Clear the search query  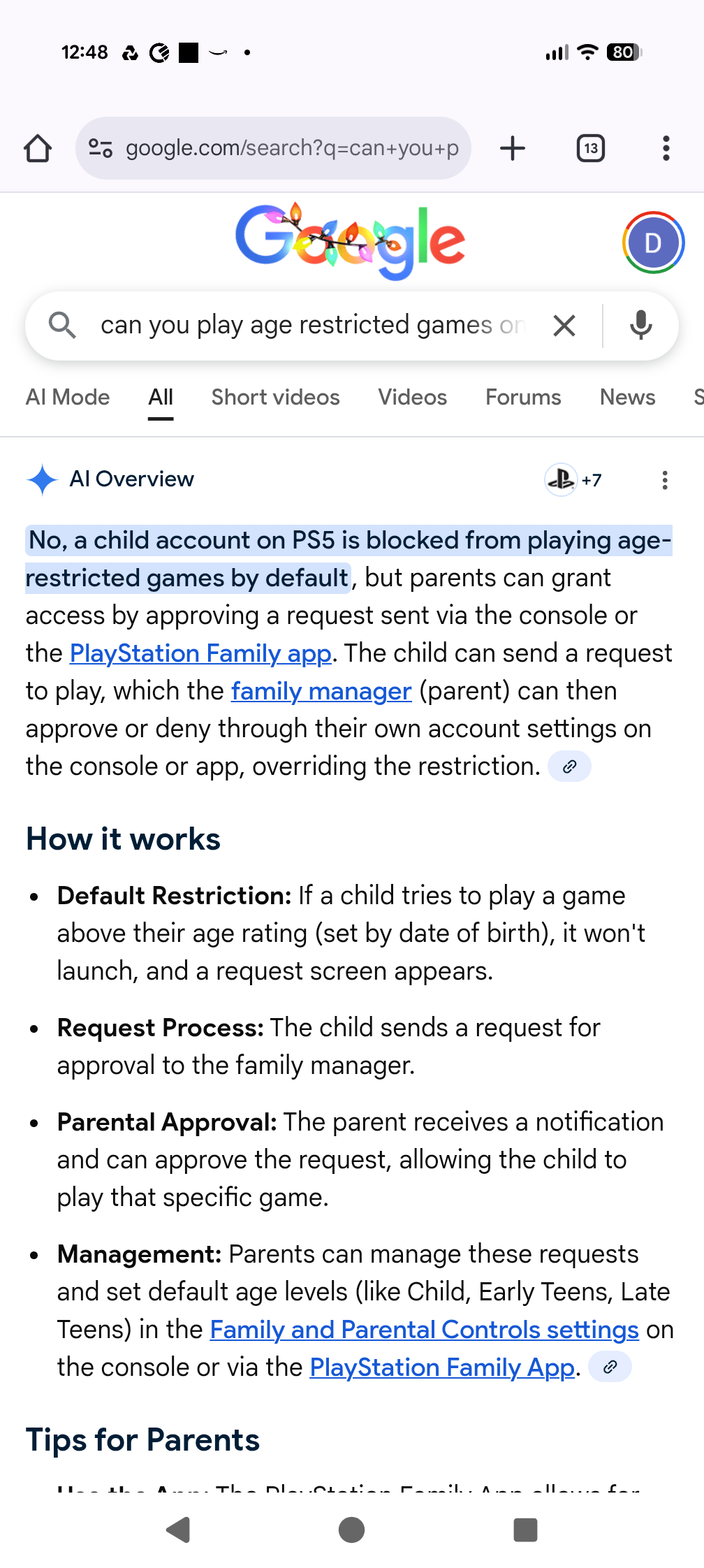[564, 326]
